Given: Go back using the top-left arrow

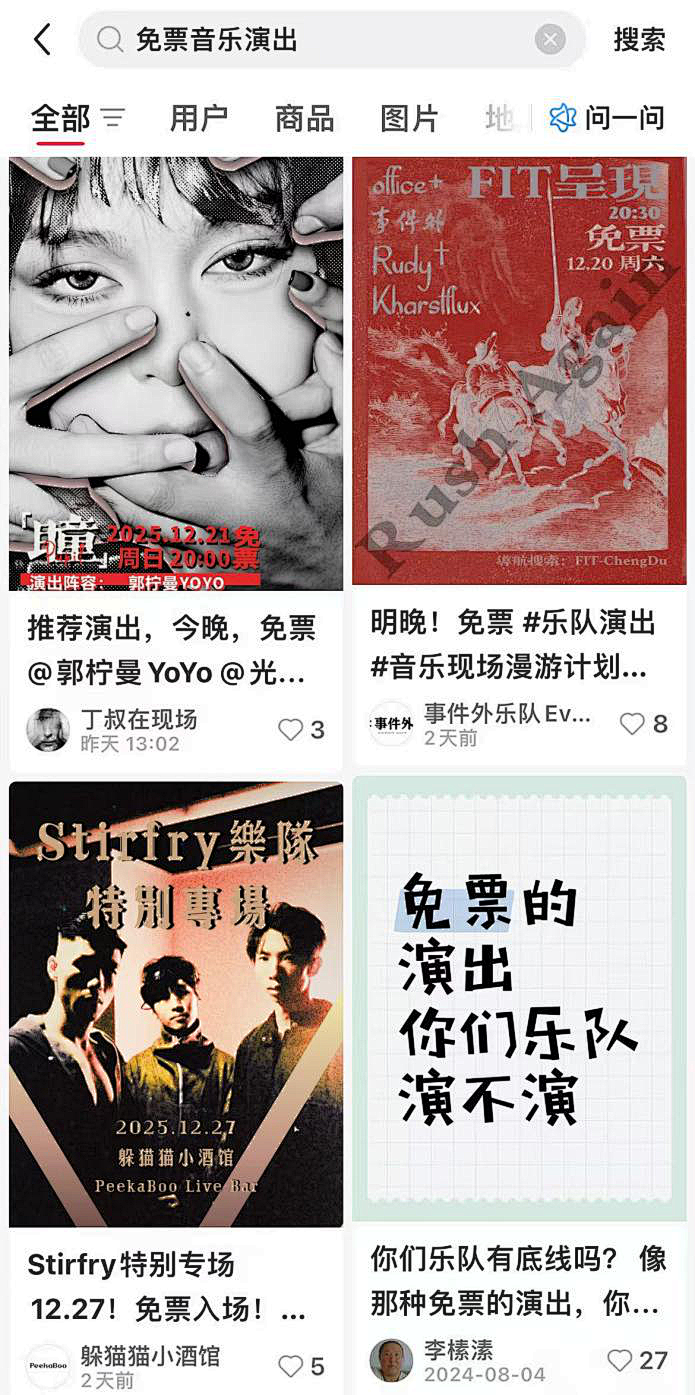Looking at the screenshot, I should (x=42, y=40).
